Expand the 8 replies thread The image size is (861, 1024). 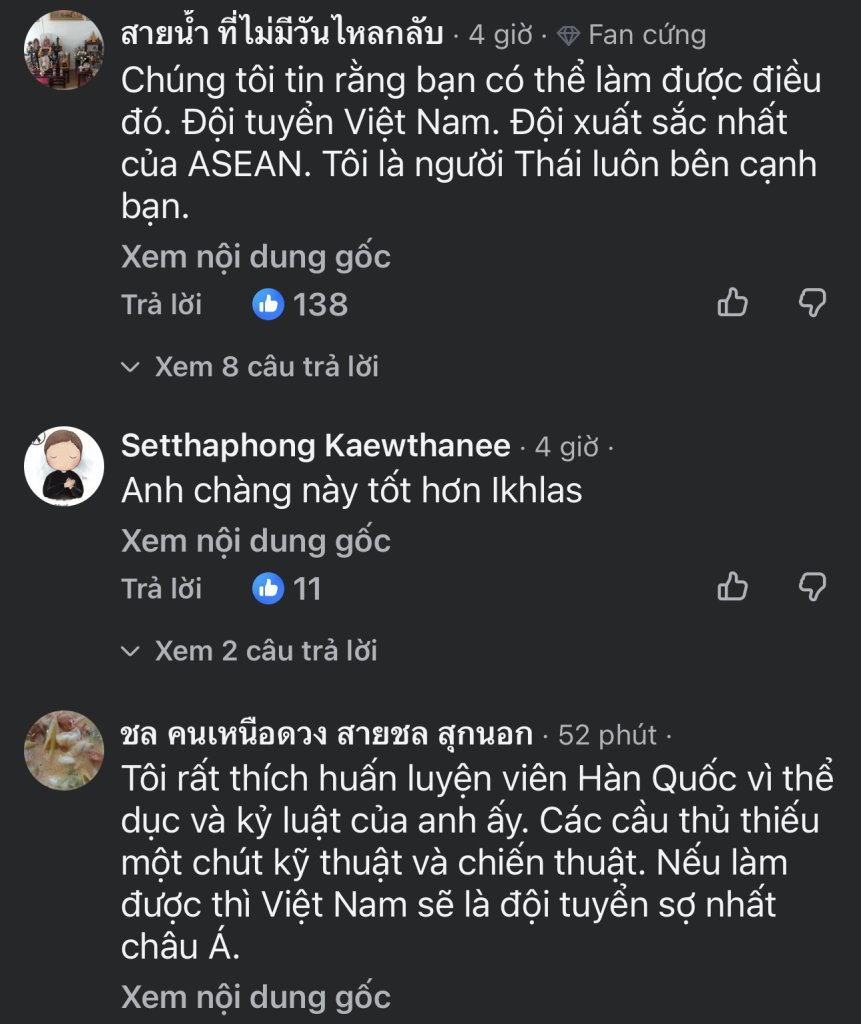tap(250, 367)
